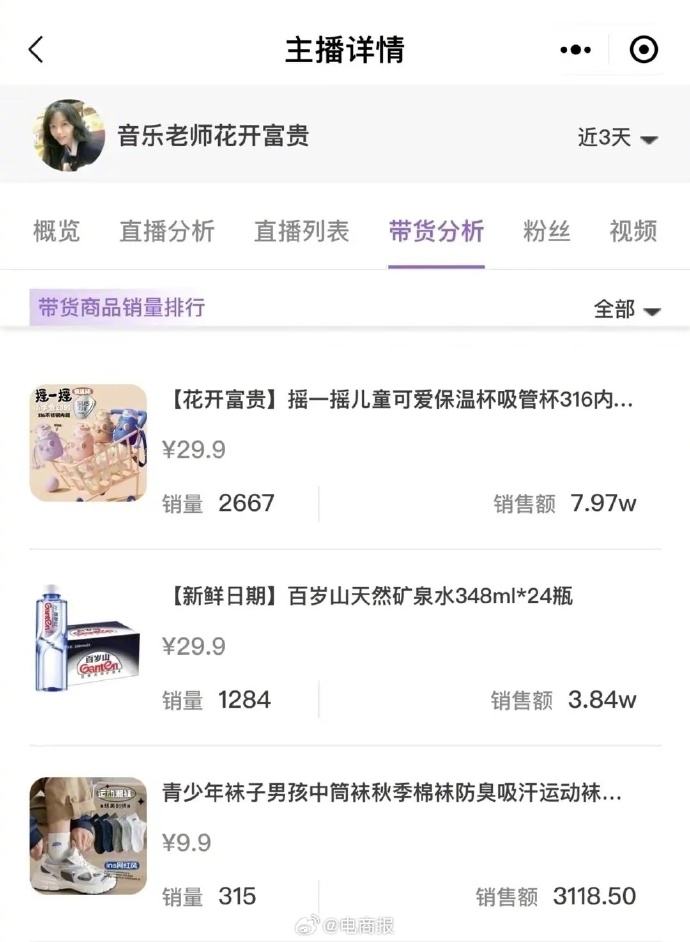690x942 pixels.
Task: Close the mini program with the circle button
Action: [643, 50]
